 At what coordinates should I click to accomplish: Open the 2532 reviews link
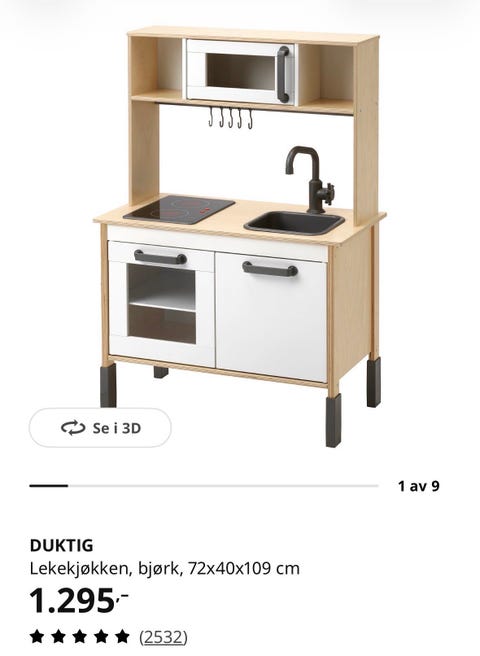pos(164,637)
